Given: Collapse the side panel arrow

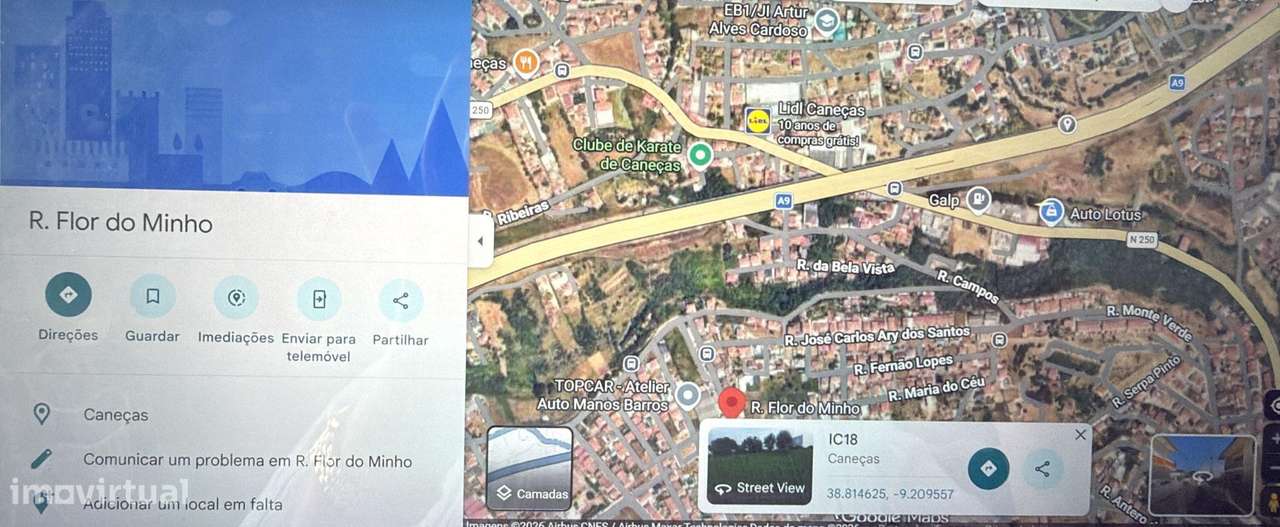Looking at the screenshot, I should point(481,242).
